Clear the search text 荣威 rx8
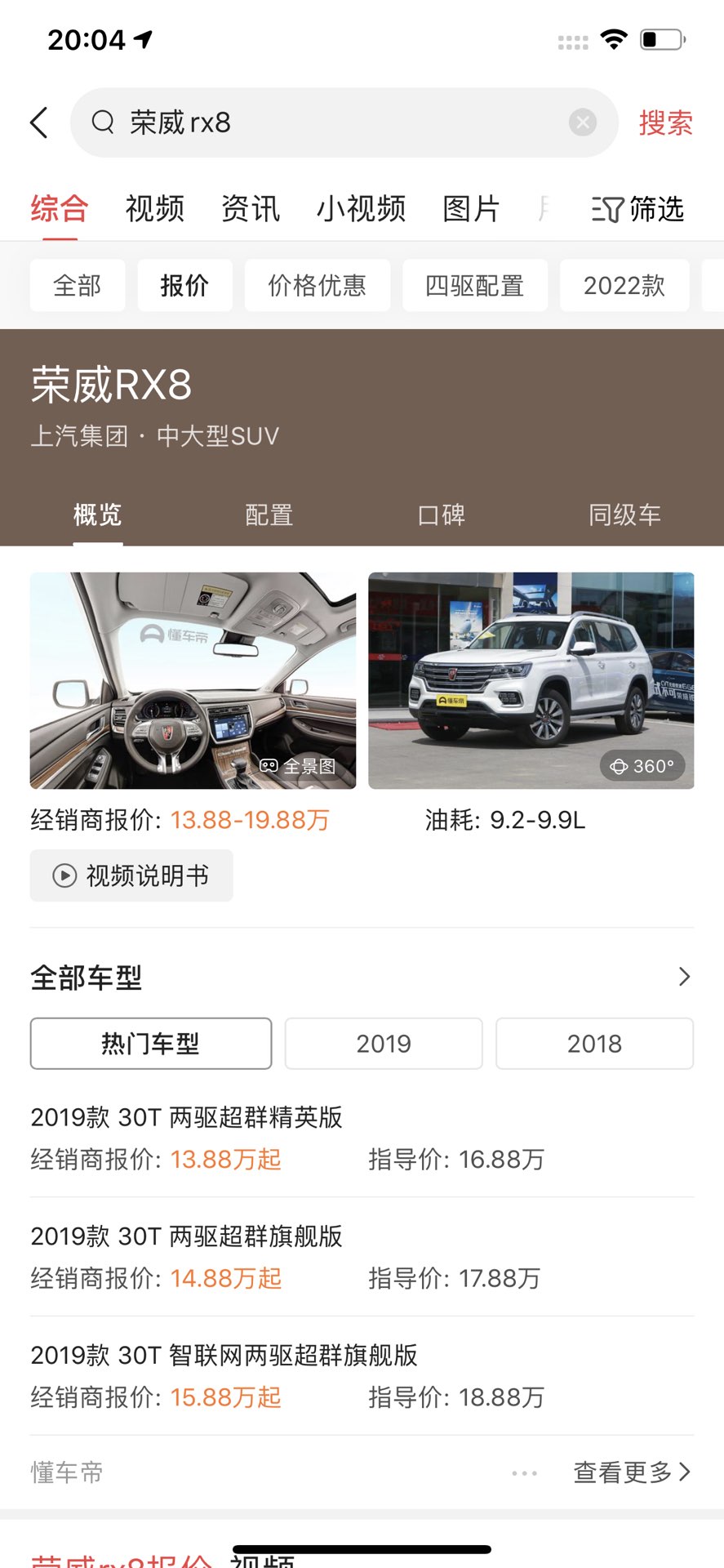724x1568 pixels. (582, 123)
